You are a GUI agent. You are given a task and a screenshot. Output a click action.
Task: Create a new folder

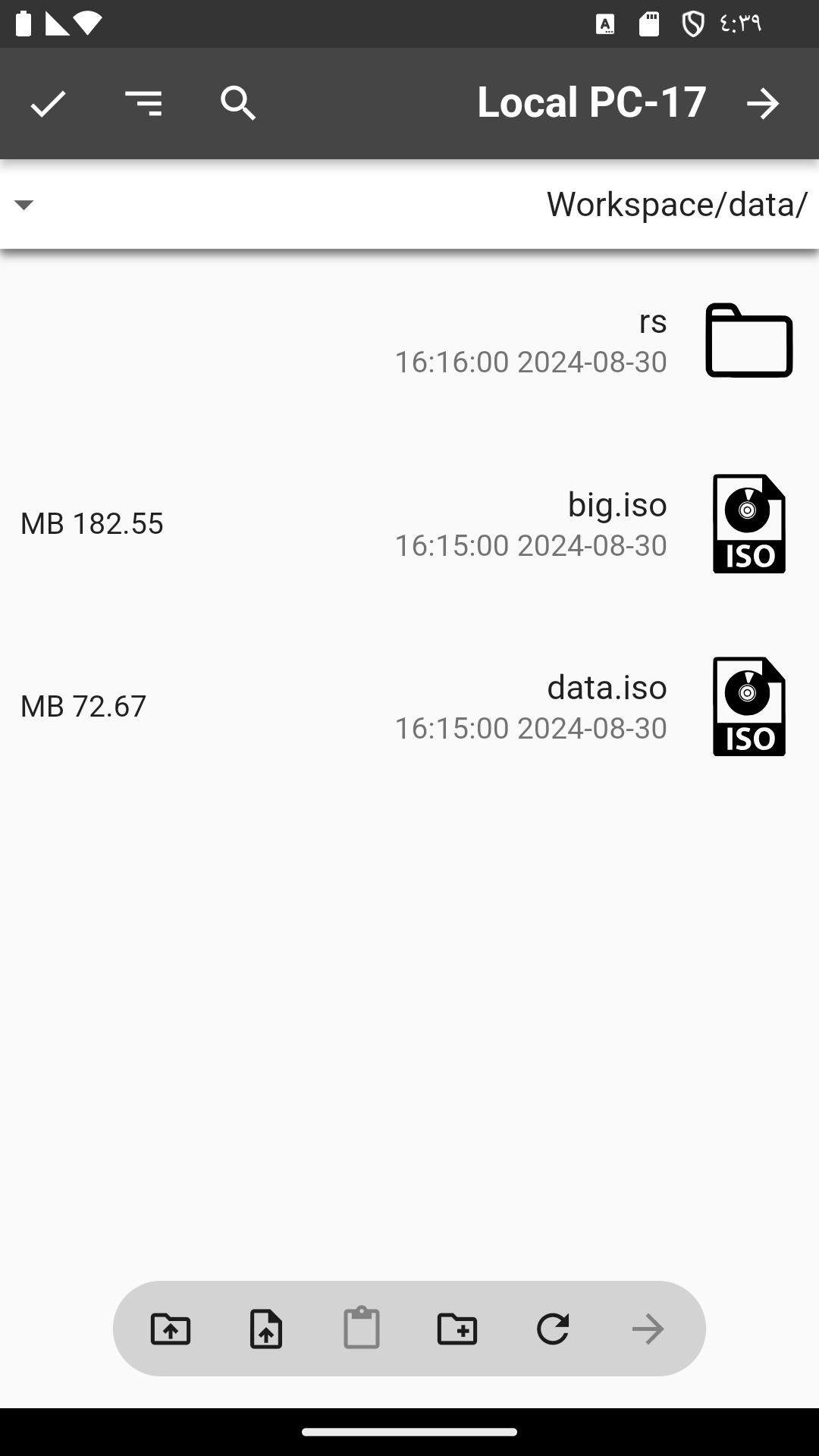(457, 1329)
